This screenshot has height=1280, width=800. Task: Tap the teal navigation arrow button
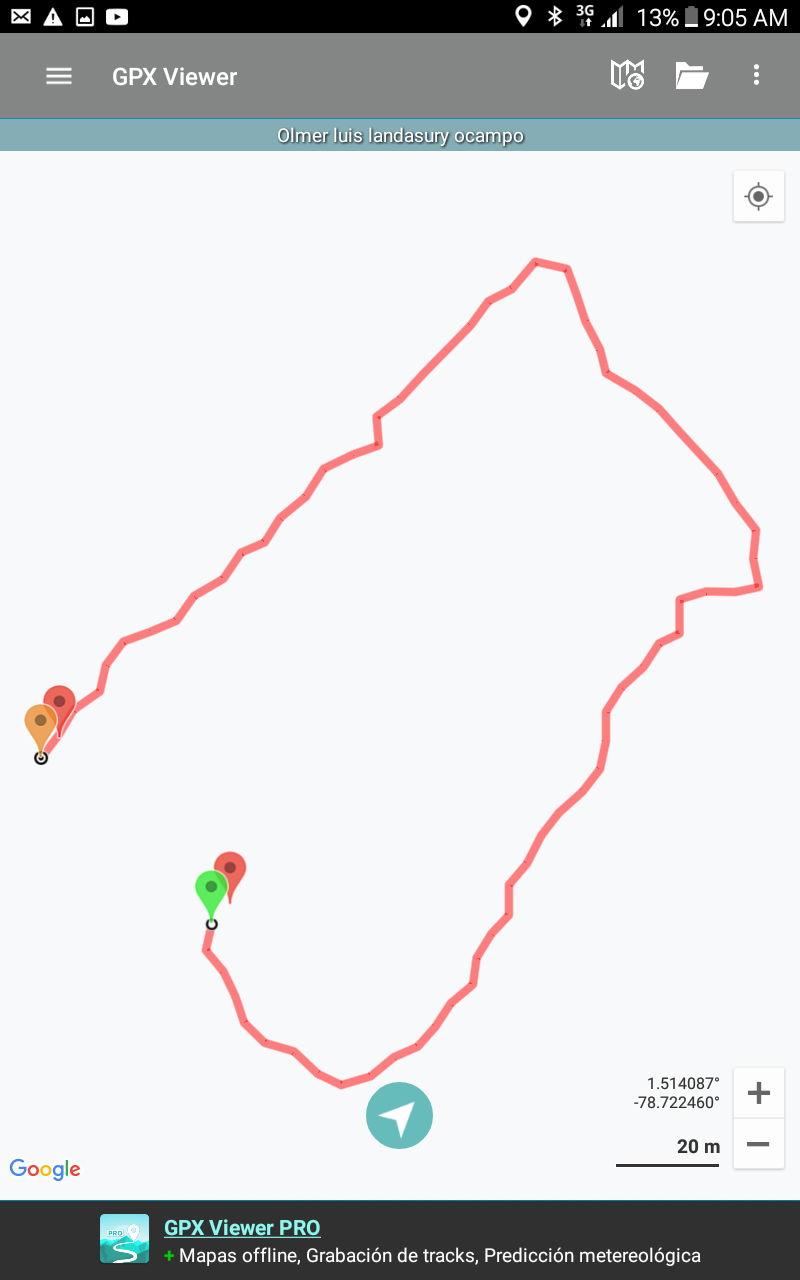[399, 1116]
